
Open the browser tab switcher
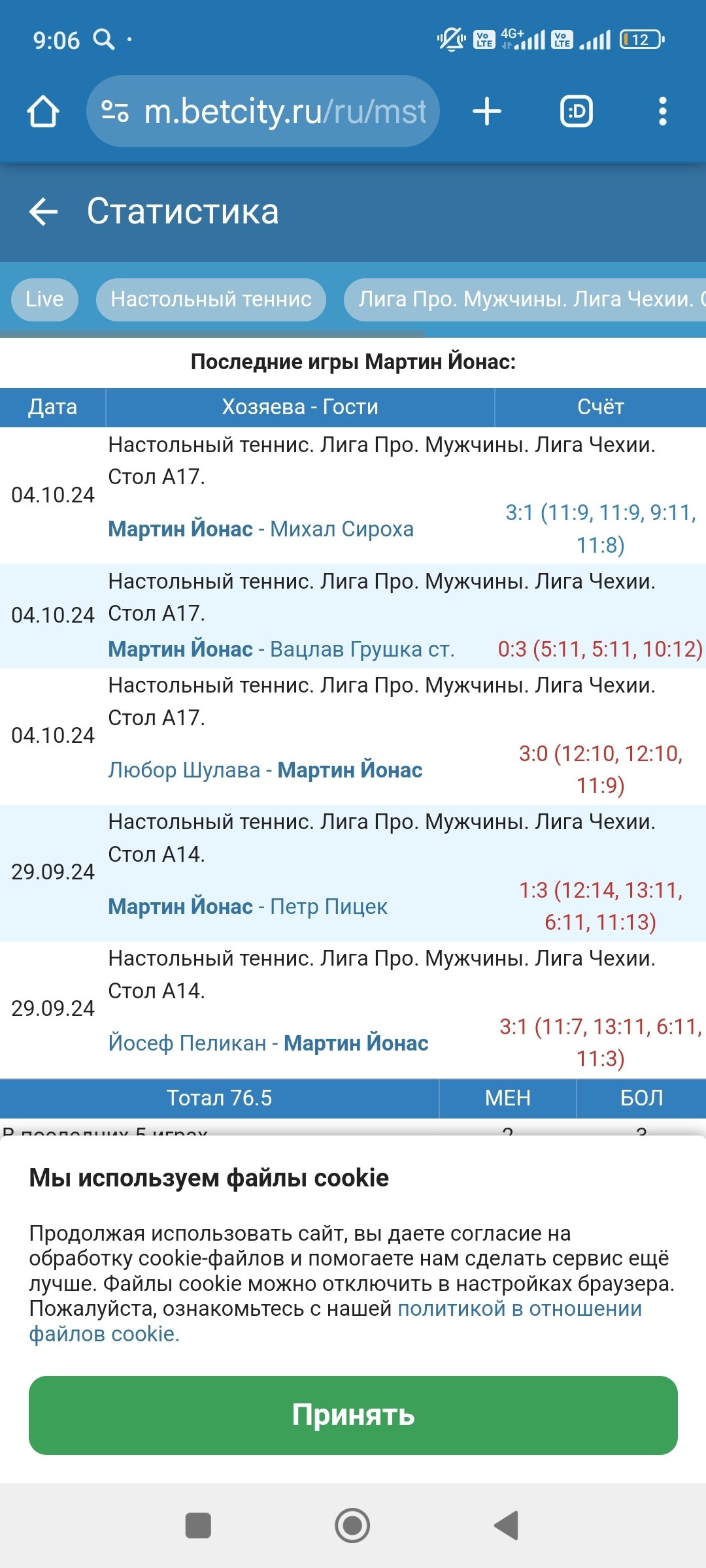577,111
